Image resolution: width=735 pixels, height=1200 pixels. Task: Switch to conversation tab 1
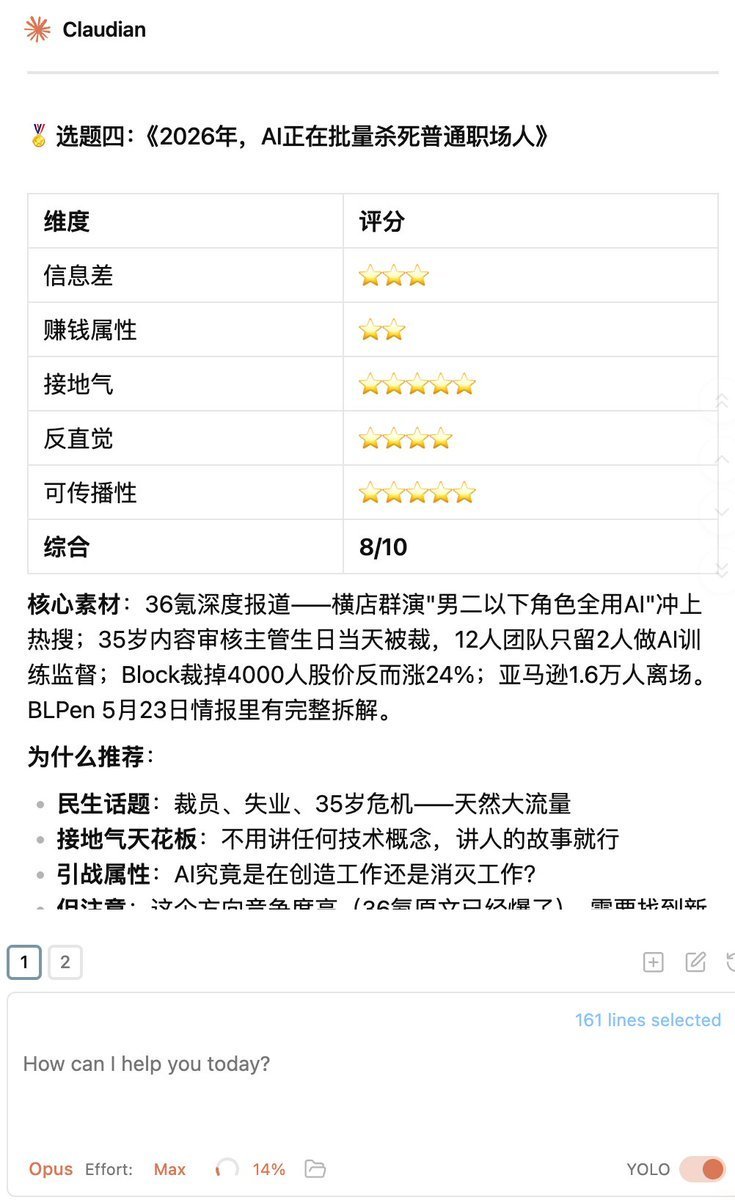point(24,962)
